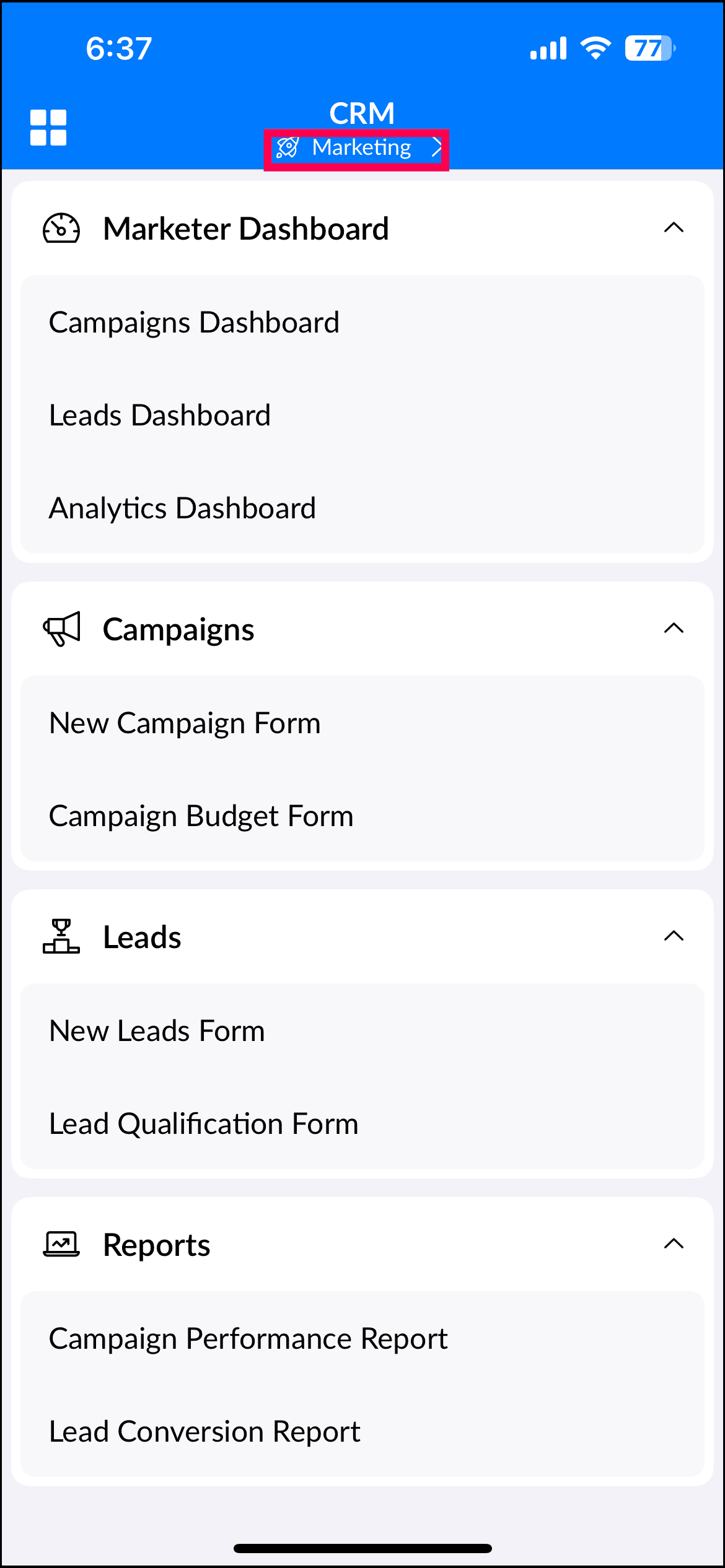725x1568 pixels.
Task: Open Lead Conversion Report
Action: coord(204,1432)
